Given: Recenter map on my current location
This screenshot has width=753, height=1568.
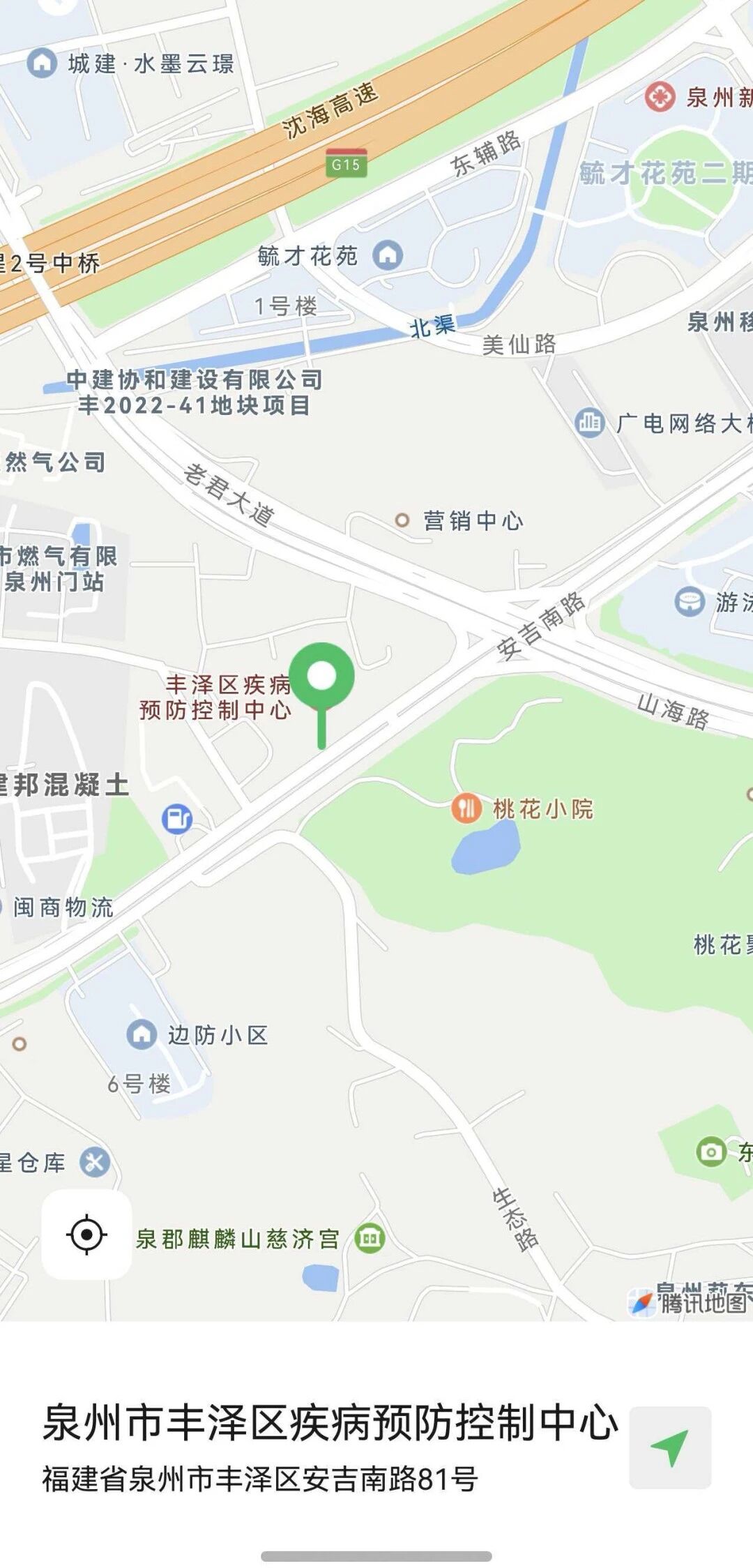Looking at the screenshot, I should click(x=86, y=1234).
